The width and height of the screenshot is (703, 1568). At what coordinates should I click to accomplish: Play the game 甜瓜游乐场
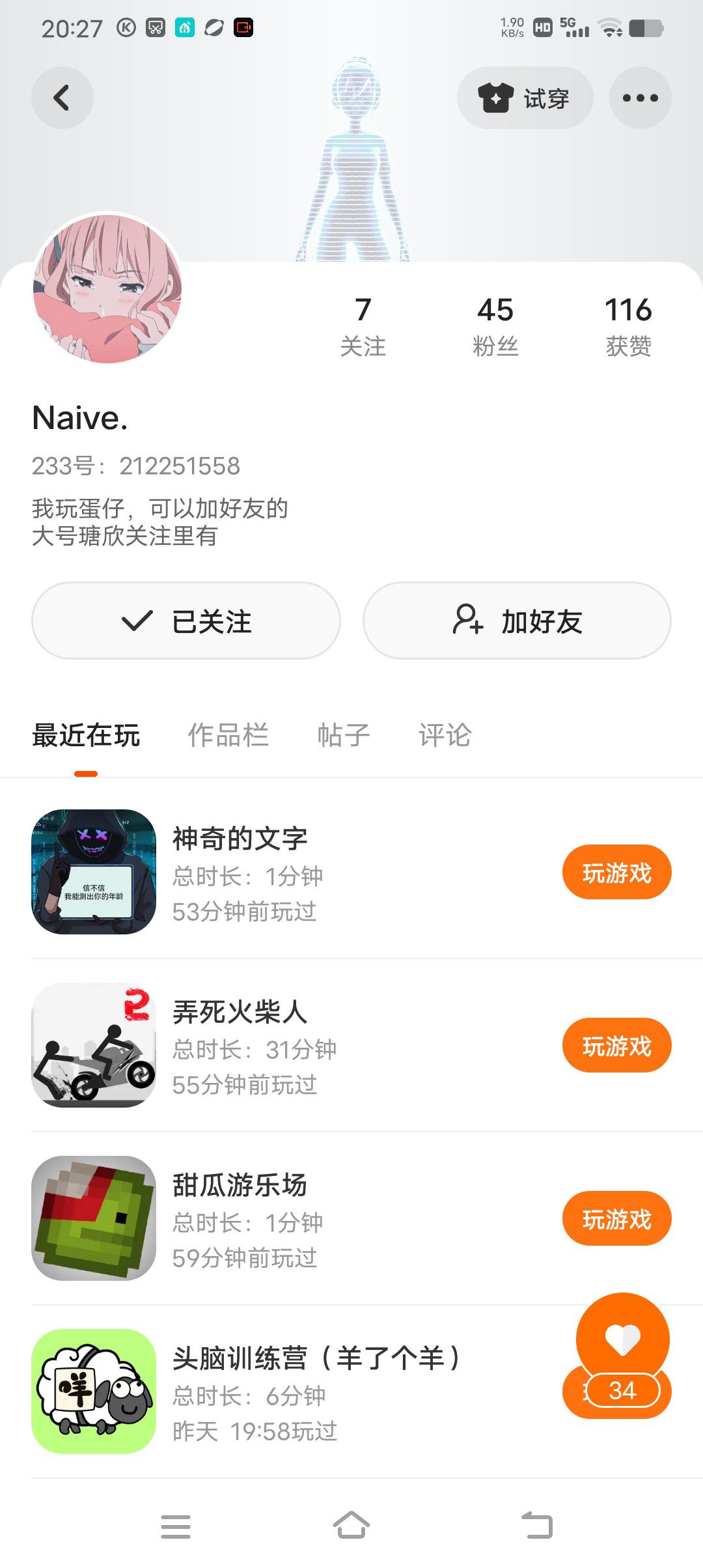click(616, 1219)
